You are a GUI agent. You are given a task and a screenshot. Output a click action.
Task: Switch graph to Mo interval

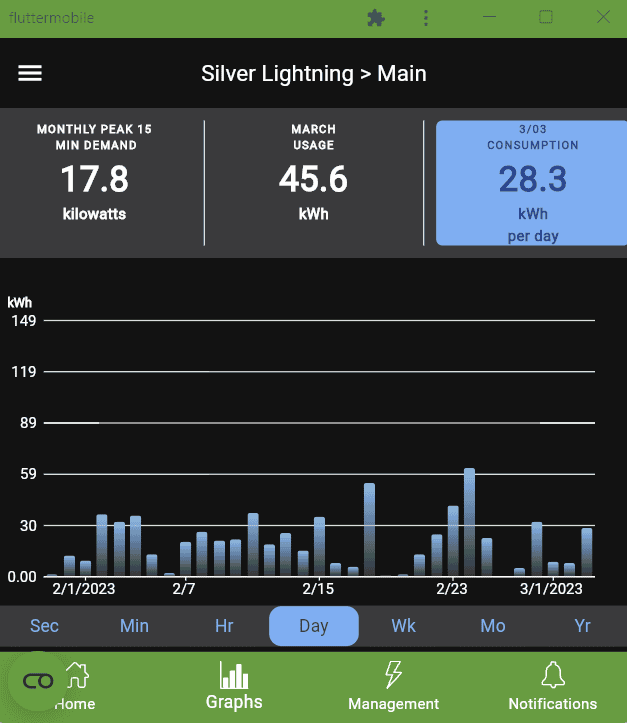click(493, 626)
